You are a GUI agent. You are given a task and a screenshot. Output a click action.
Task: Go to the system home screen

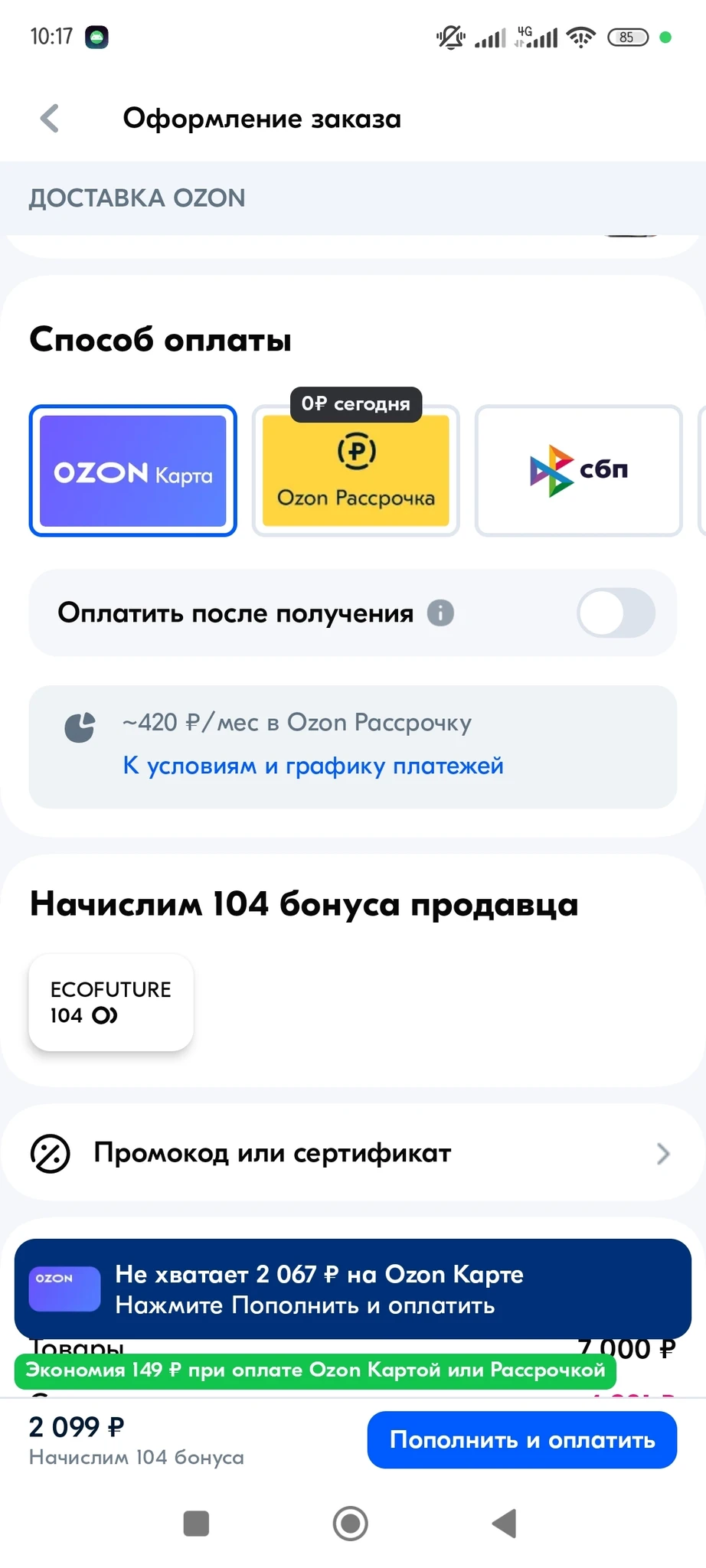pyautogui.click(x=351, y=1524)
